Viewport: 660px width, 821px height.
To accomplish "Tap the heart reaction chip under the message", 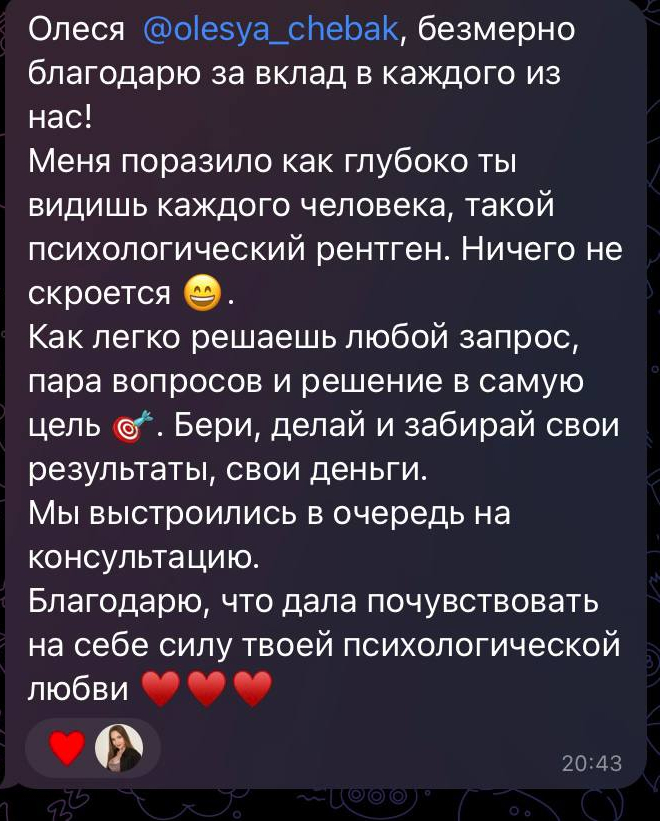I will click(x=92, y=746).
